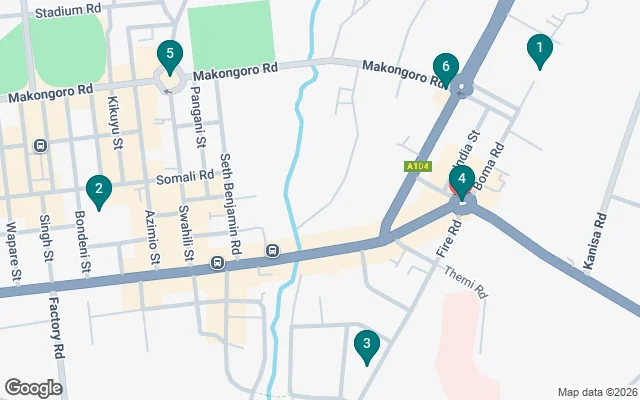
Task: Open marker number 6
Action: (446, 68)
